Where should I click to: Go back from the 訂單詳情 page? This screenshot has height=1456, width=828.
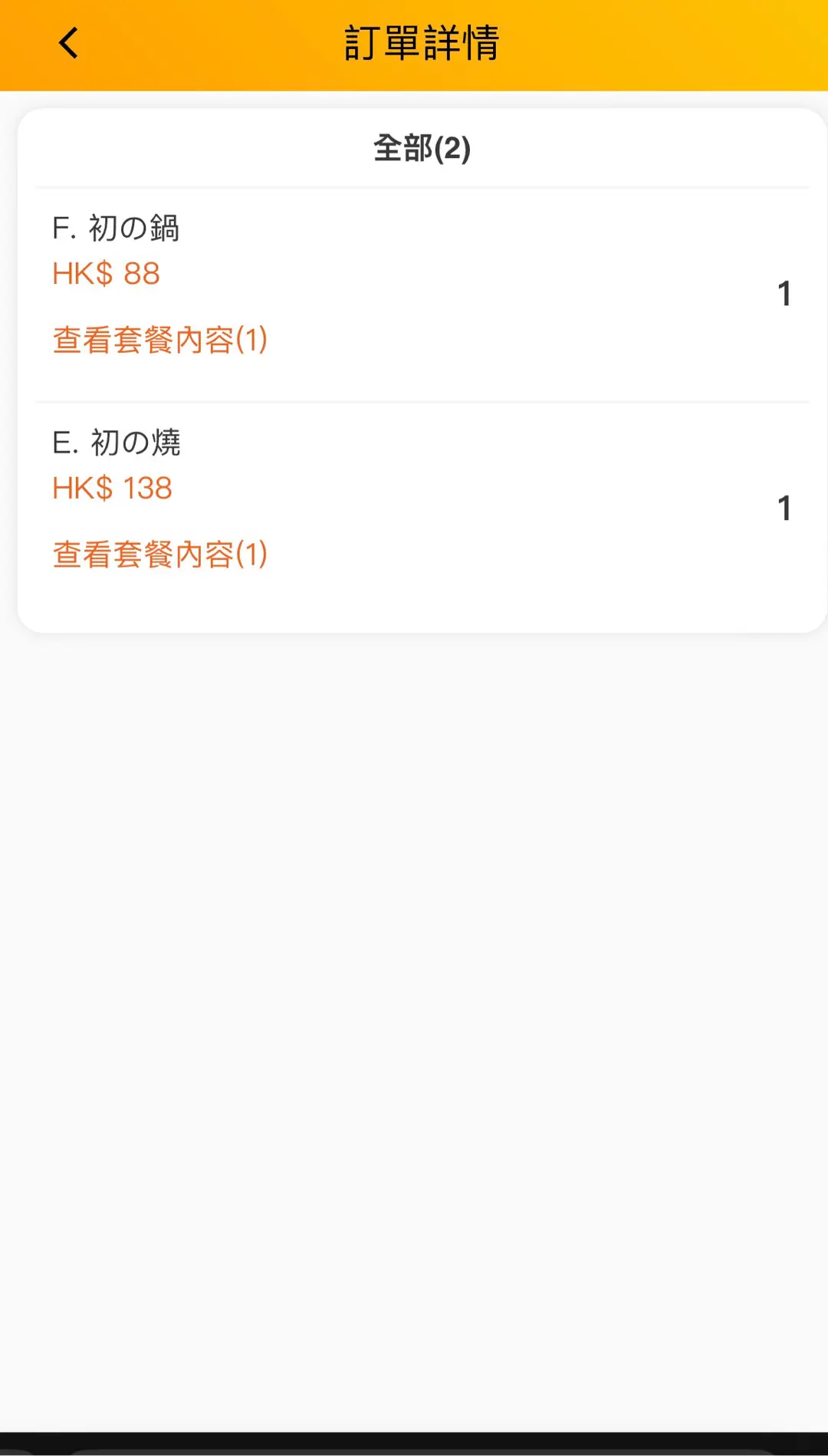(x=68, y=43)
